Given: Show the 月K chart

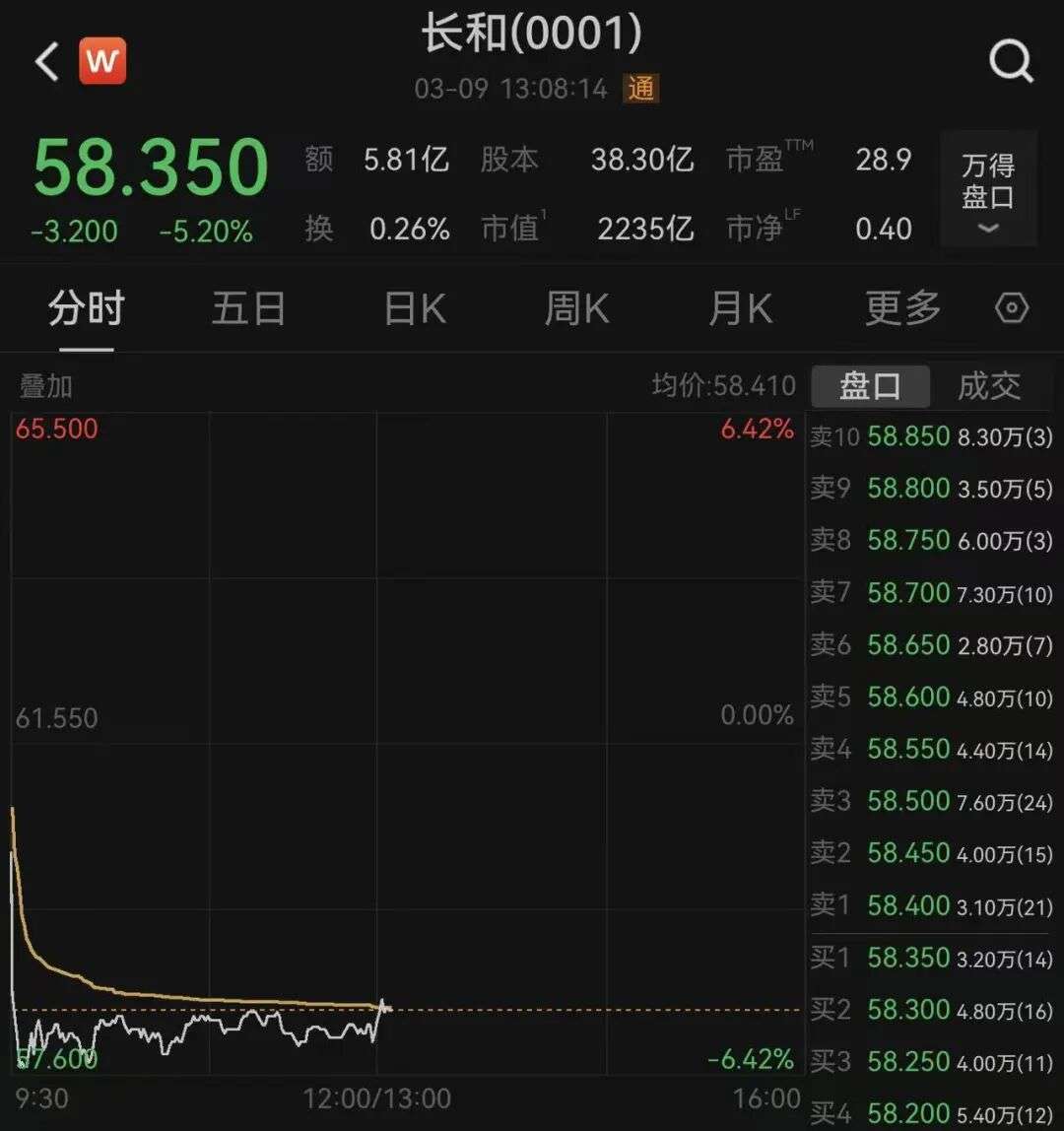Looking at the screenshot, I should 740,308.
